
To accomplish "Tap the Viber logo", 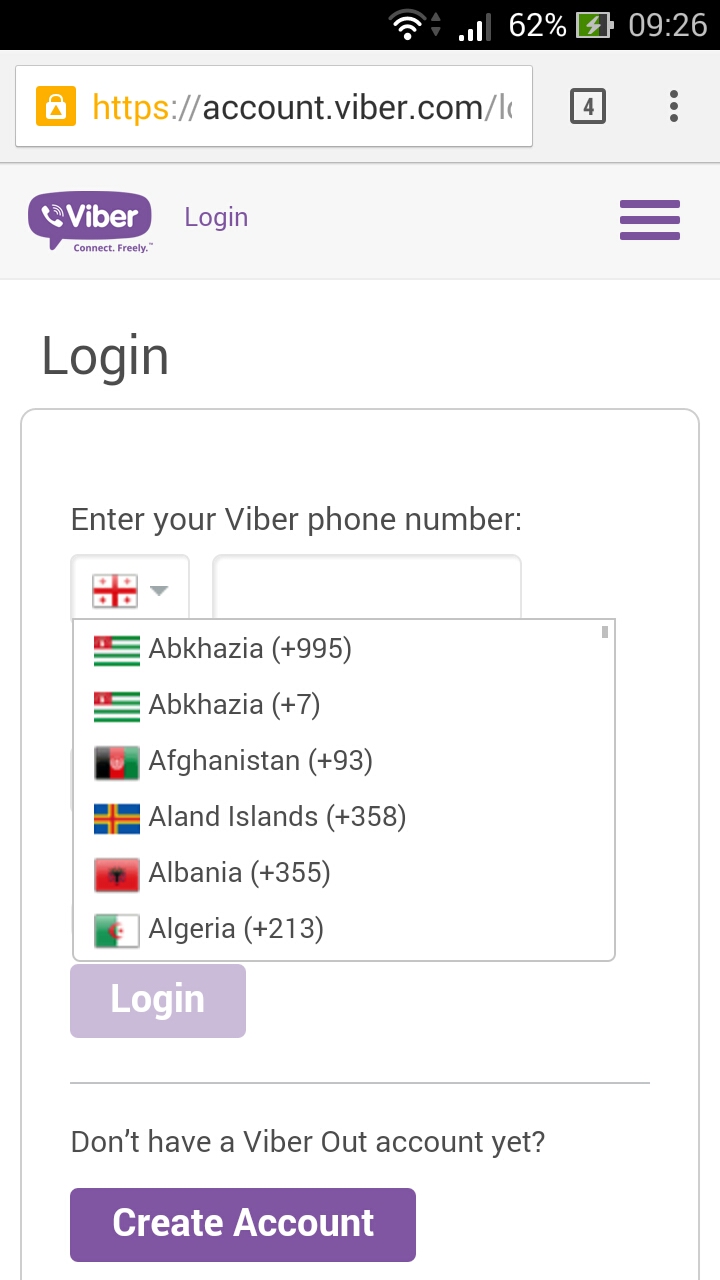I will click(x=91, y=221).
